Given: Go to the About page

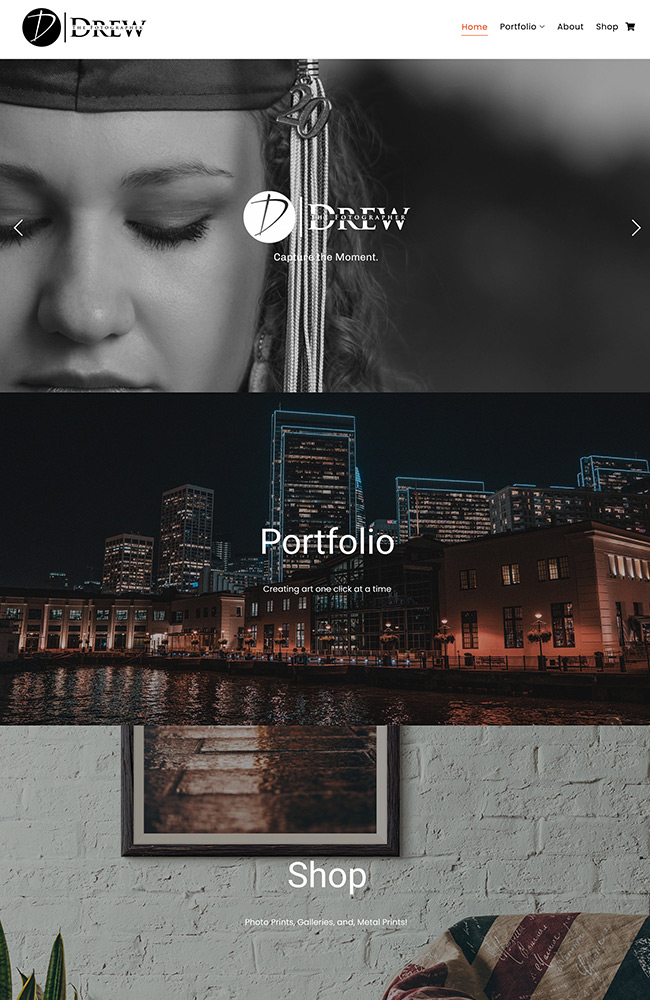Looking at the screenshot, I should click(570, 27).
